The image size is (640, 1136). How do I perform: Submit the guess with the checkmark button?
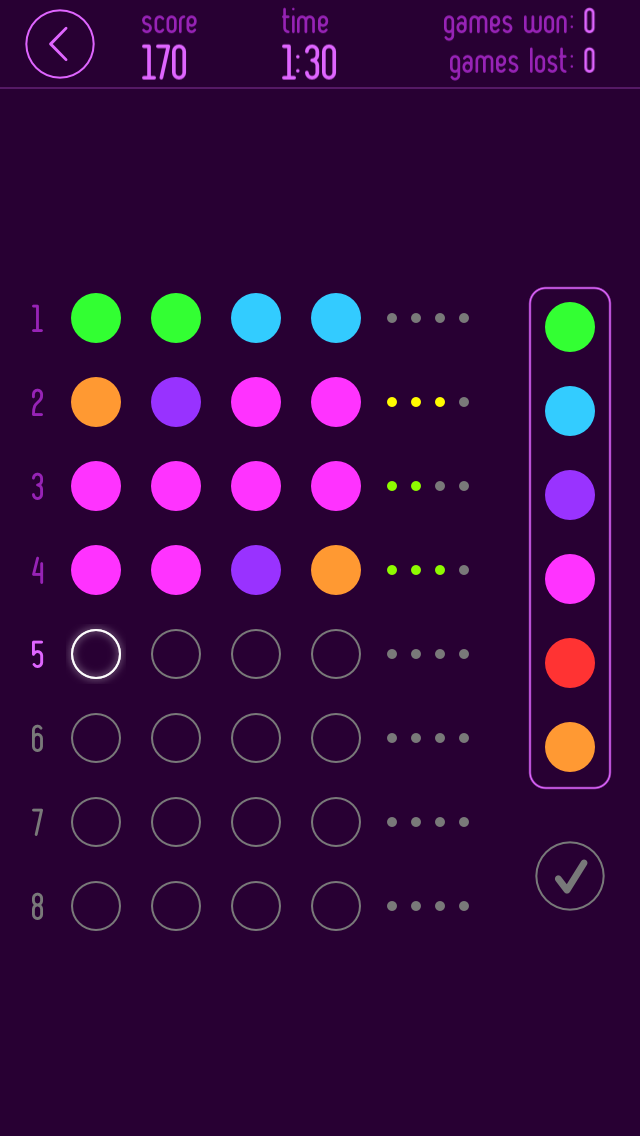click(570, 876)
